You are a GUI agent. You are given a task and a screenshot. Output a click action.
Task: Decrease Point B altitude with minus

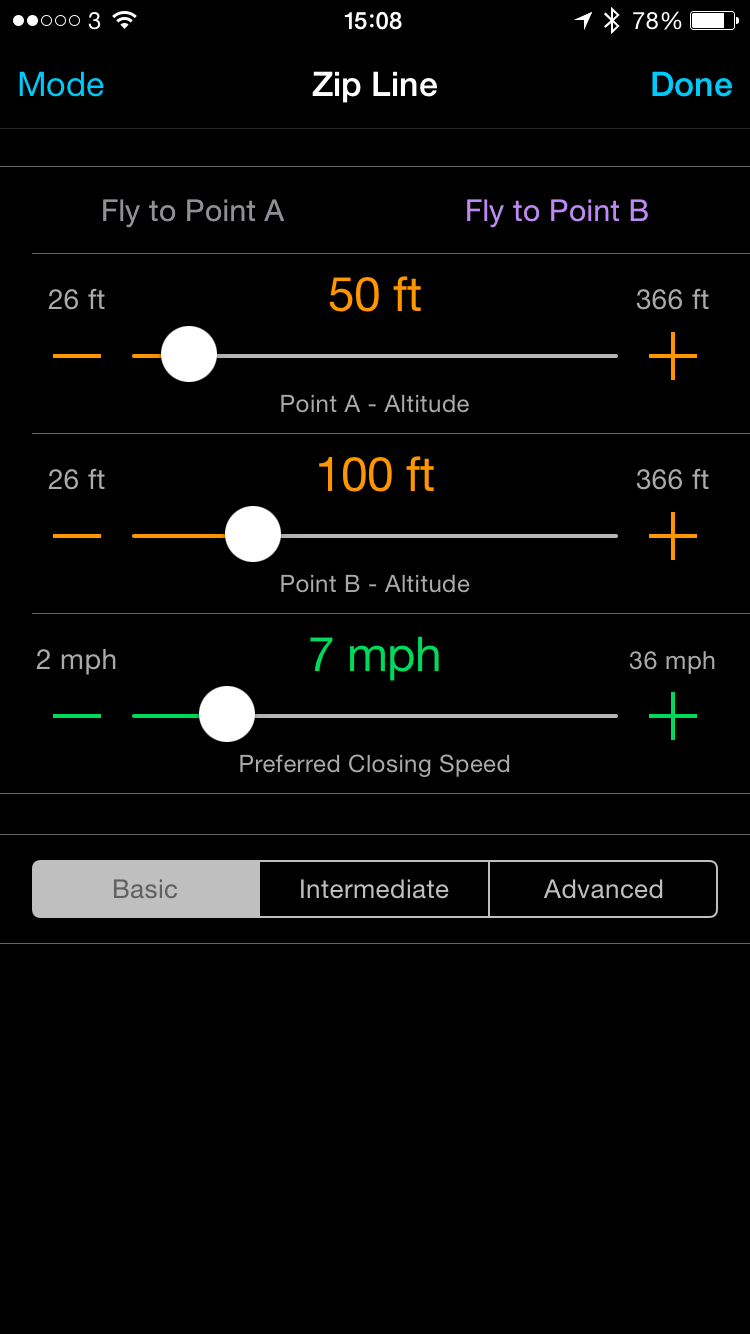tap(77, 536)
